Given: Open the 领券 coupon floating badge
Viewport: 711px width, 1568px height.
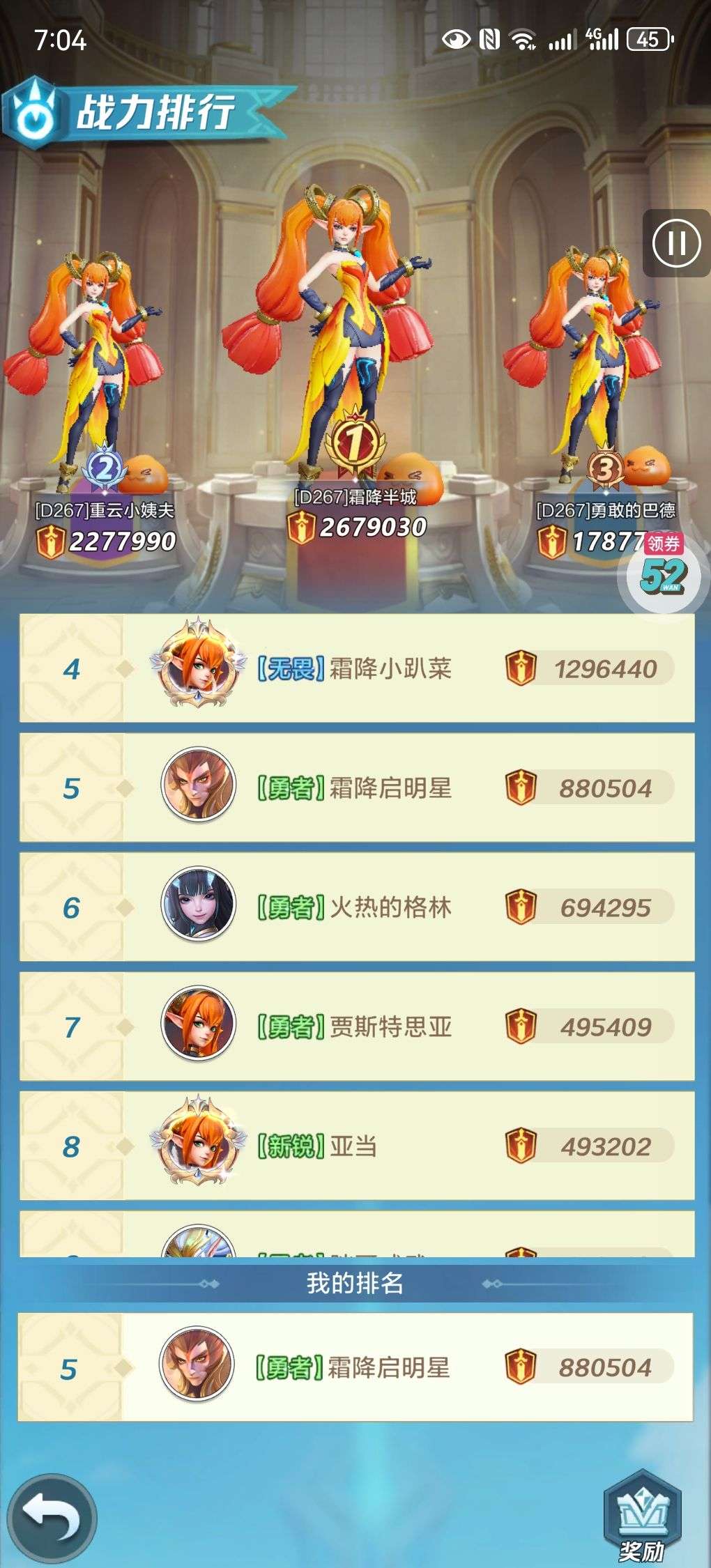Looking at the screenshot, I should pyautogui.click(x=663, y=572).
